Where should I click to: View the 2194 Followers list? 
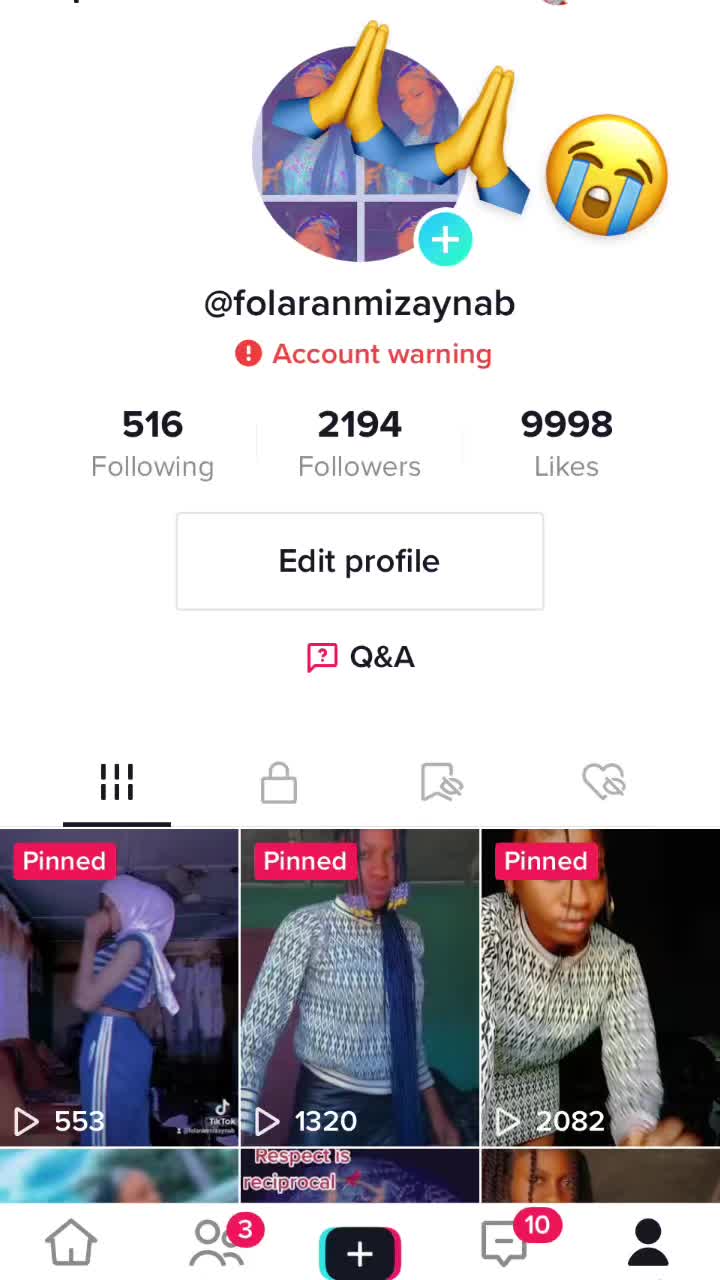click(359, 443)
